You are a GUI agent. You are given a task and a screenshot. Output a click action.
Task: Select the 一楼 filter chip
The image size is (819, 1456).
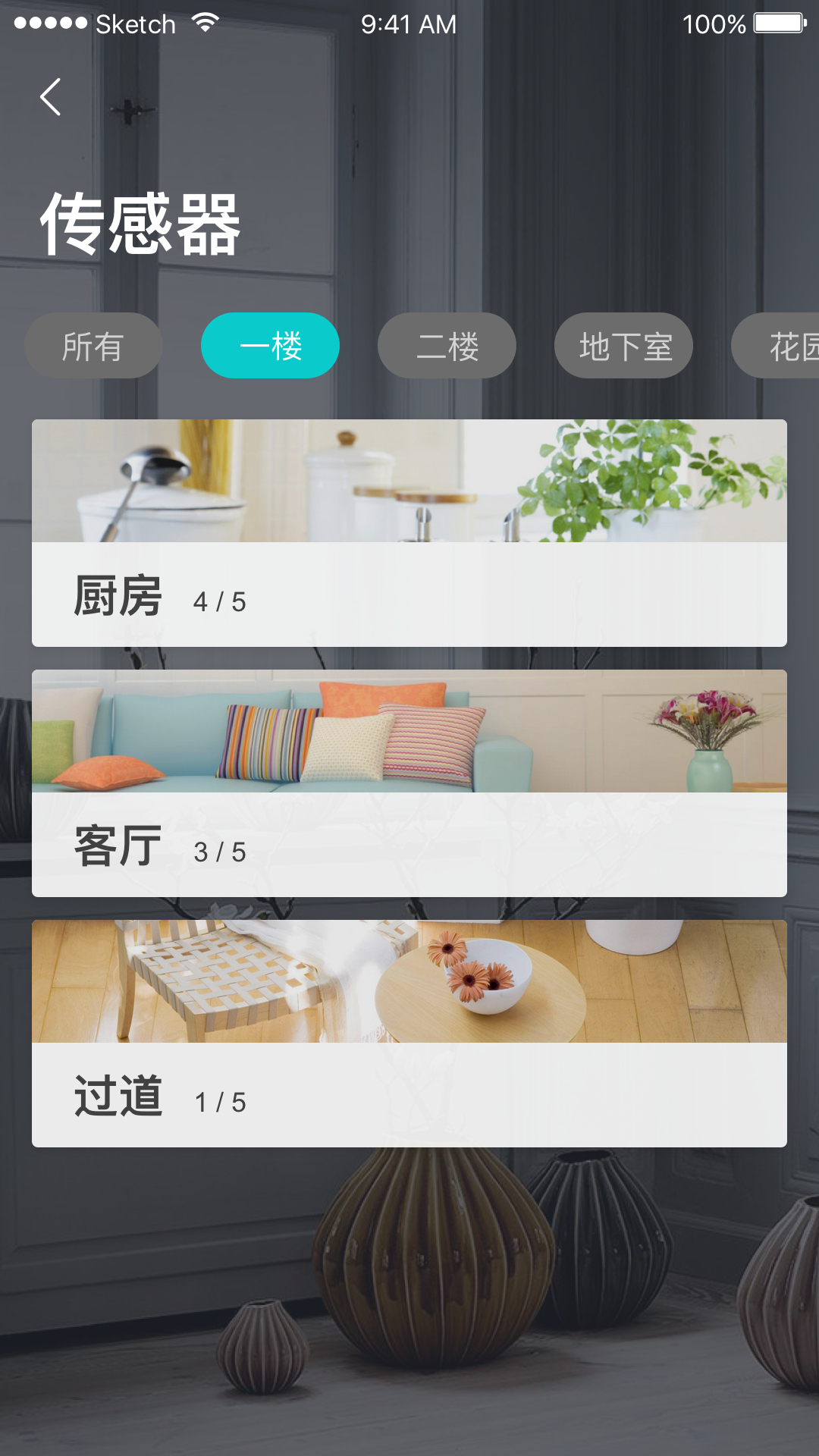click(x=270, y=346)
